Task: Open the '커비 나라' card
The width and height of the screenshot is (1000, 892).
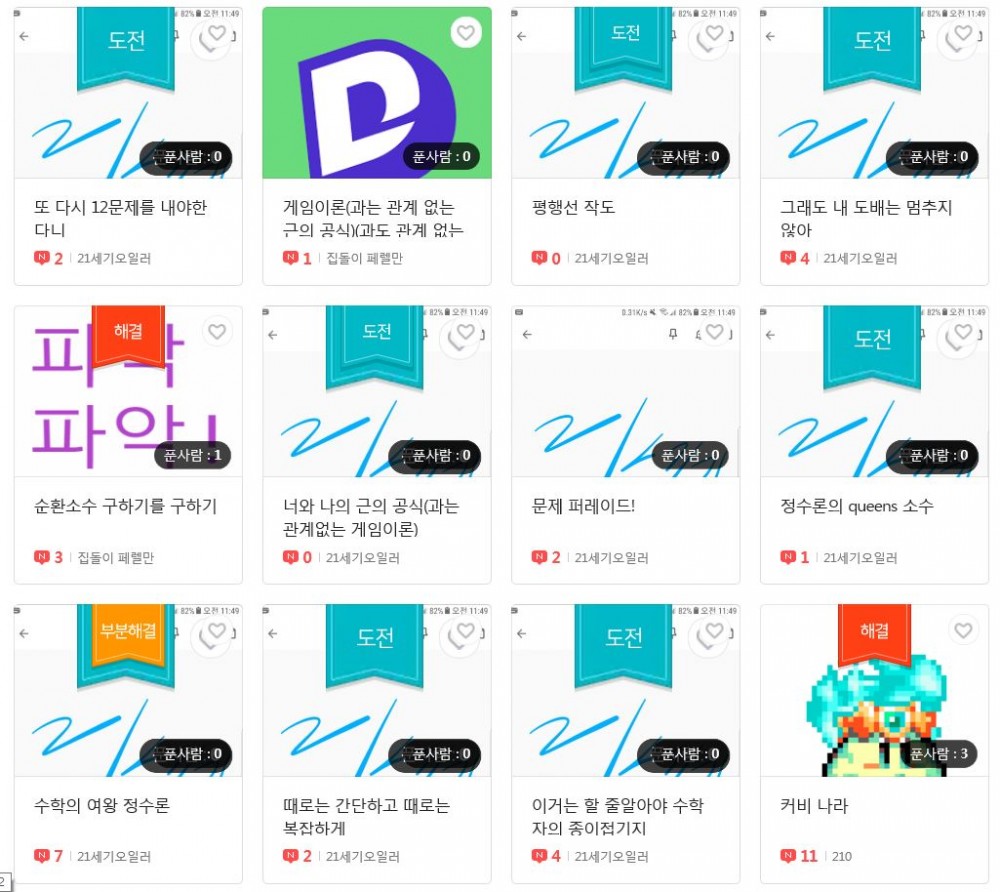Action: 813,805
